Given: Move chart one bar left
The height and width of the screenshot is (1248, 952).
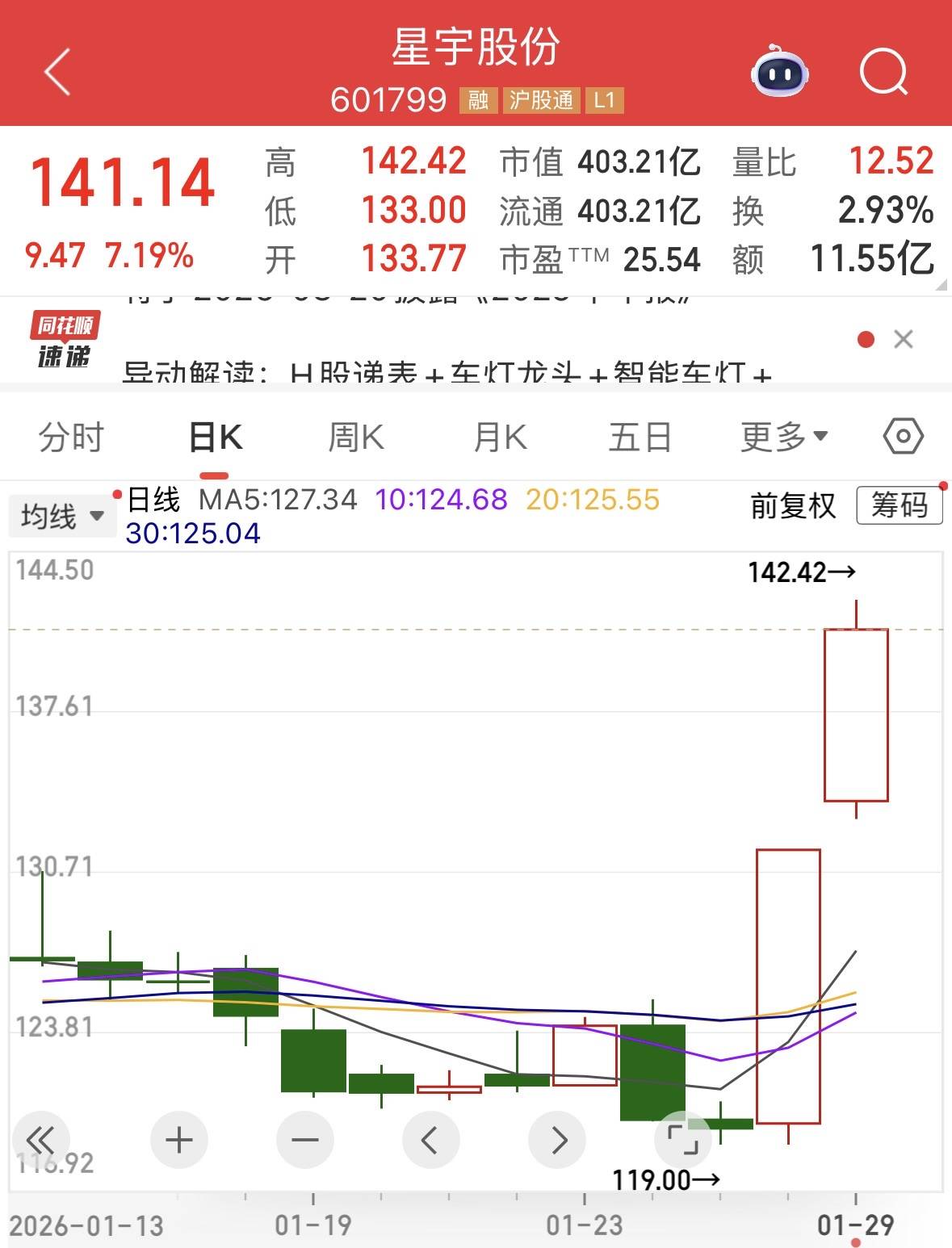Looking at the screenshot, I should (x=430, y=1140).
